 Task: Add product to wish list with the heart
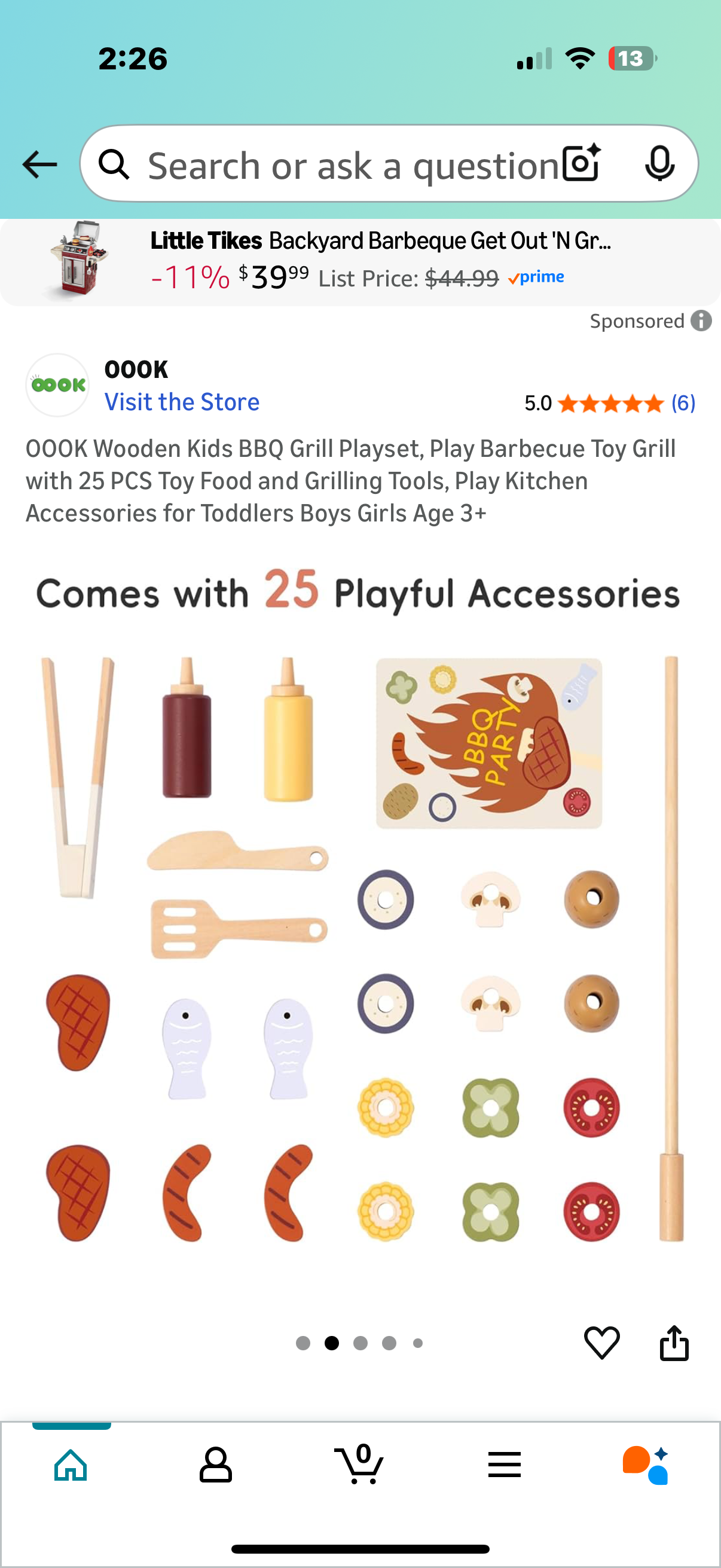tap(601, 1342)
